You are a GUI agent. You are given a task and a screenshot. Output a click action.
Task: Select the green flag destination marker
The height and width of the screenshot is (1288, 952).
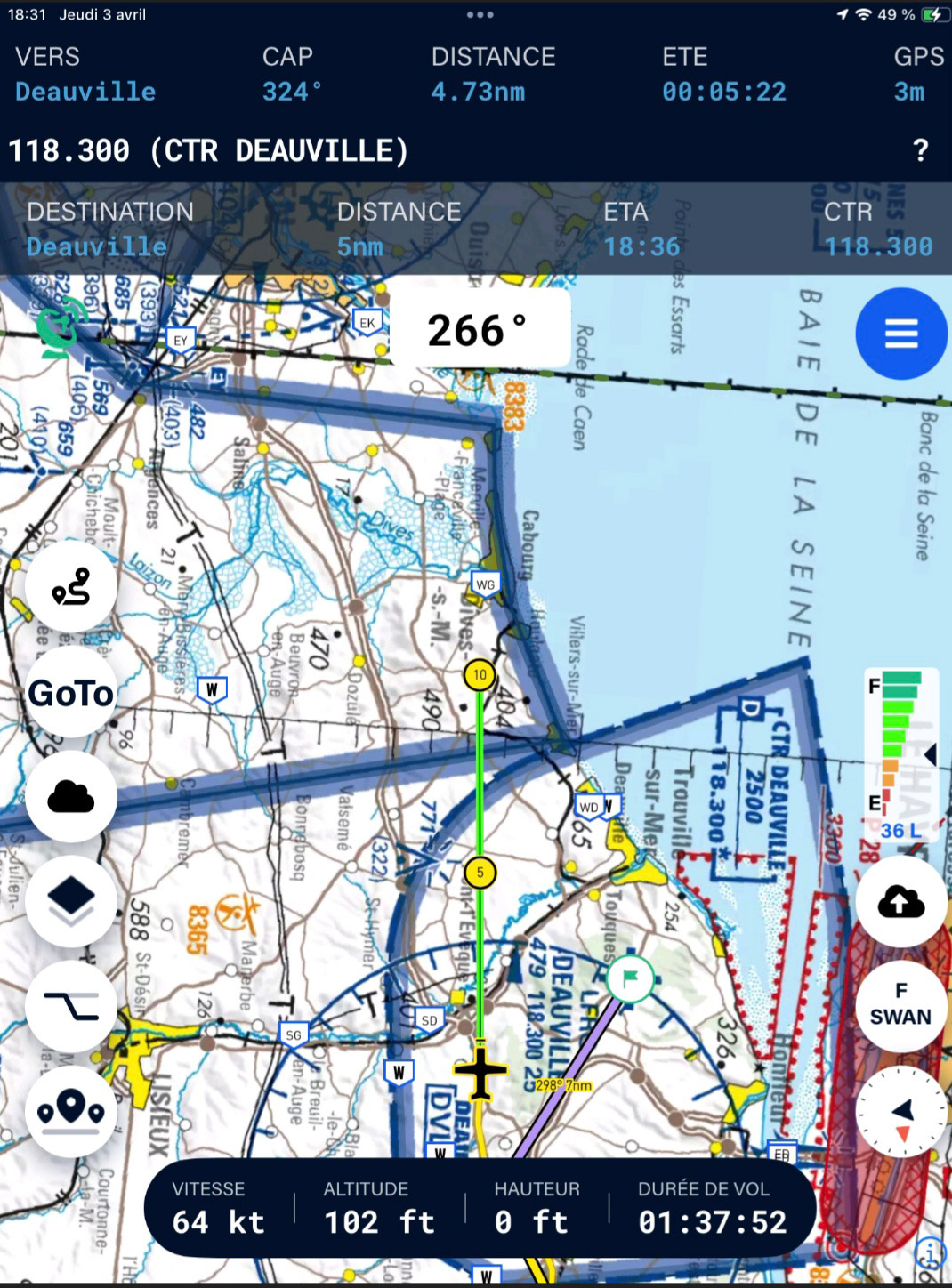point(630,978)
